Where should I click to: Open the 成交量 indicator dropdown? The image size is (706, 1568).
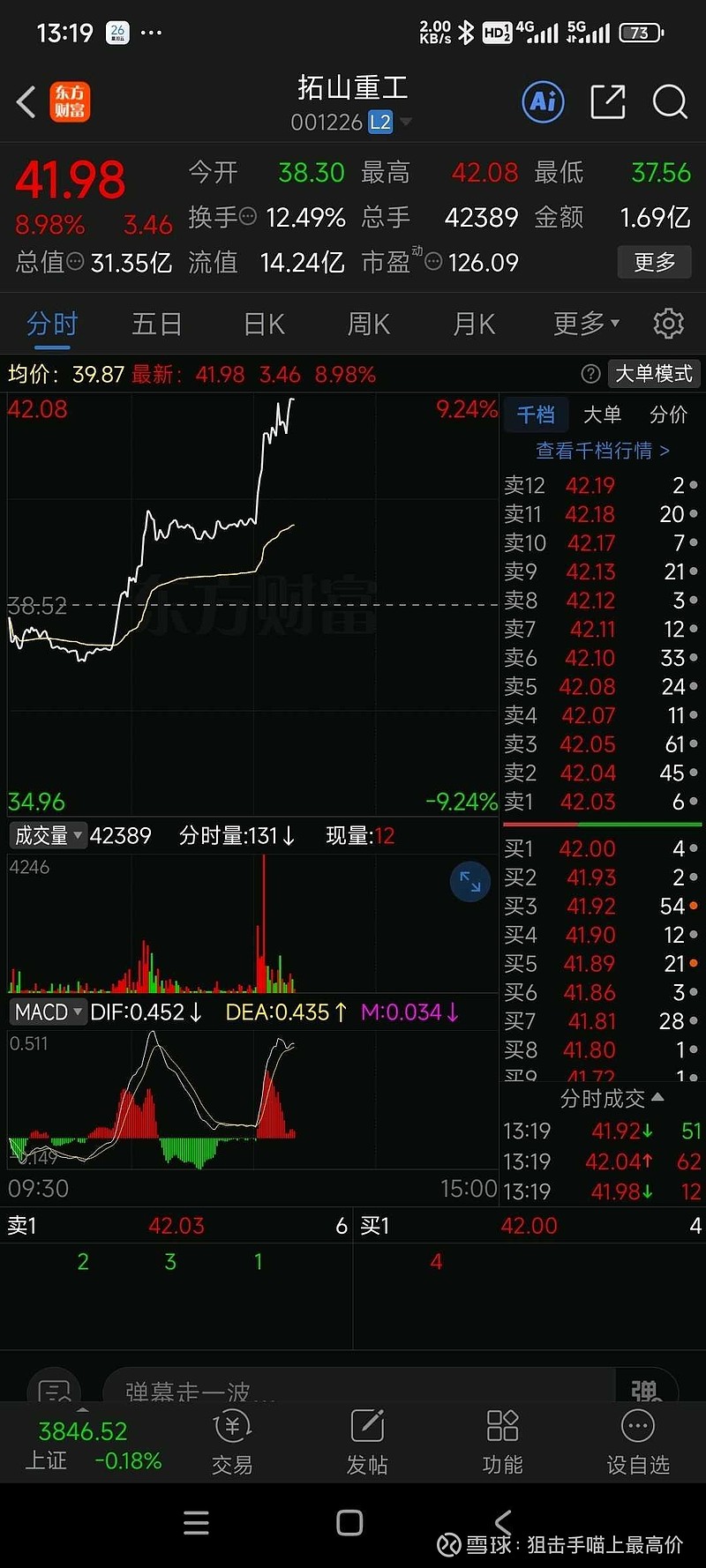46,835
